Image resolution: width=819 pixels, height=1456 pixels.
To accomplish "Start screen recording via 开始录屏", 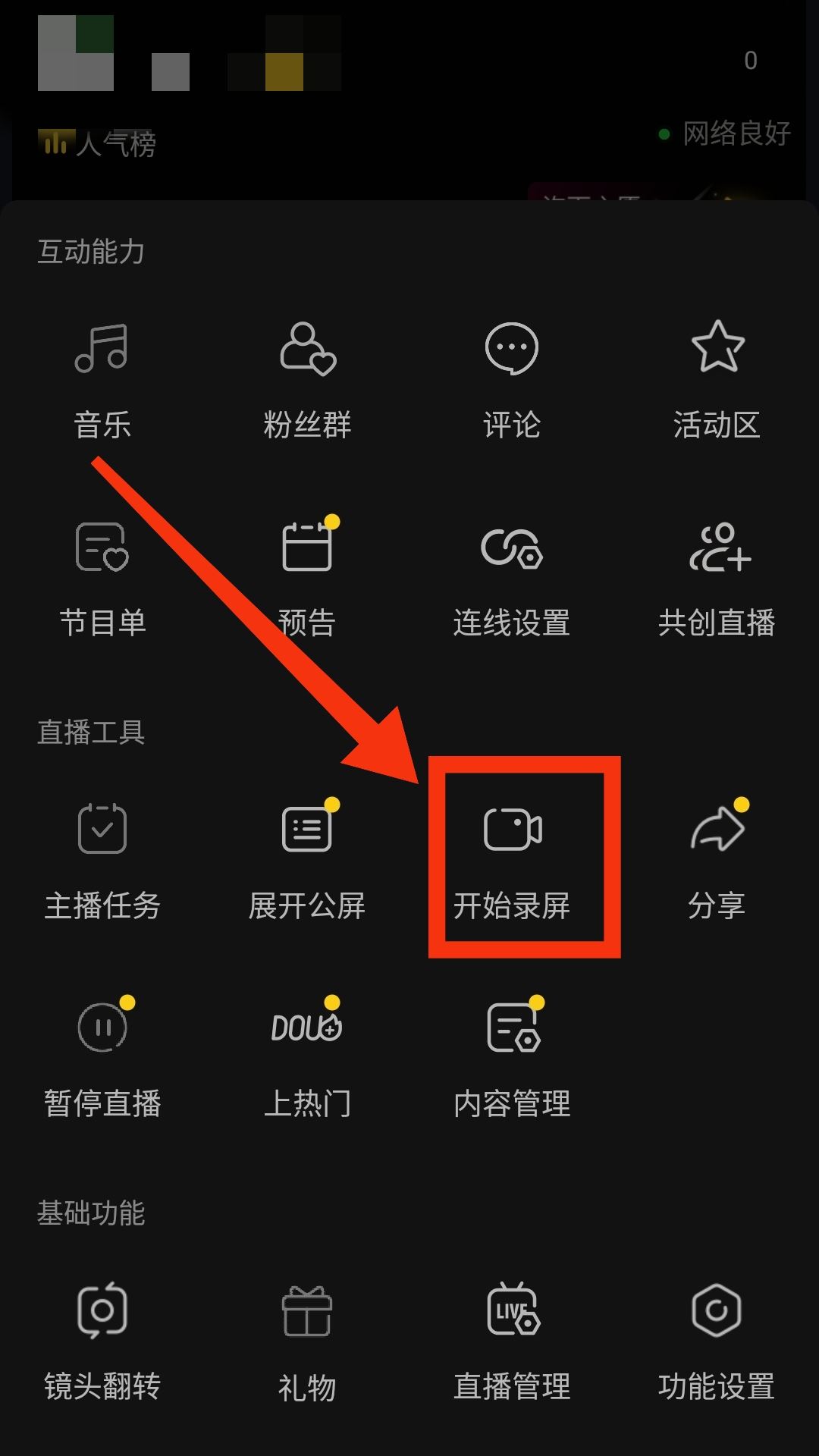I will click(x=512, y=857).
